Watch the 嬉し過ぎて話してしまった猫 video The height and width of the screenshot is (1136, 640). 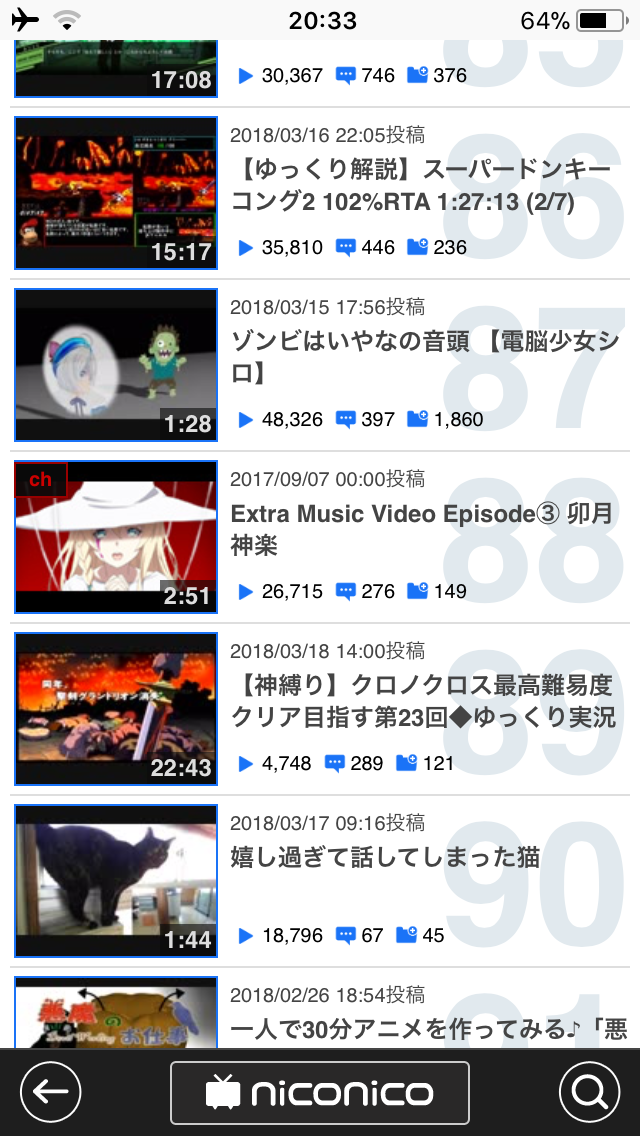tap(385, 857)
